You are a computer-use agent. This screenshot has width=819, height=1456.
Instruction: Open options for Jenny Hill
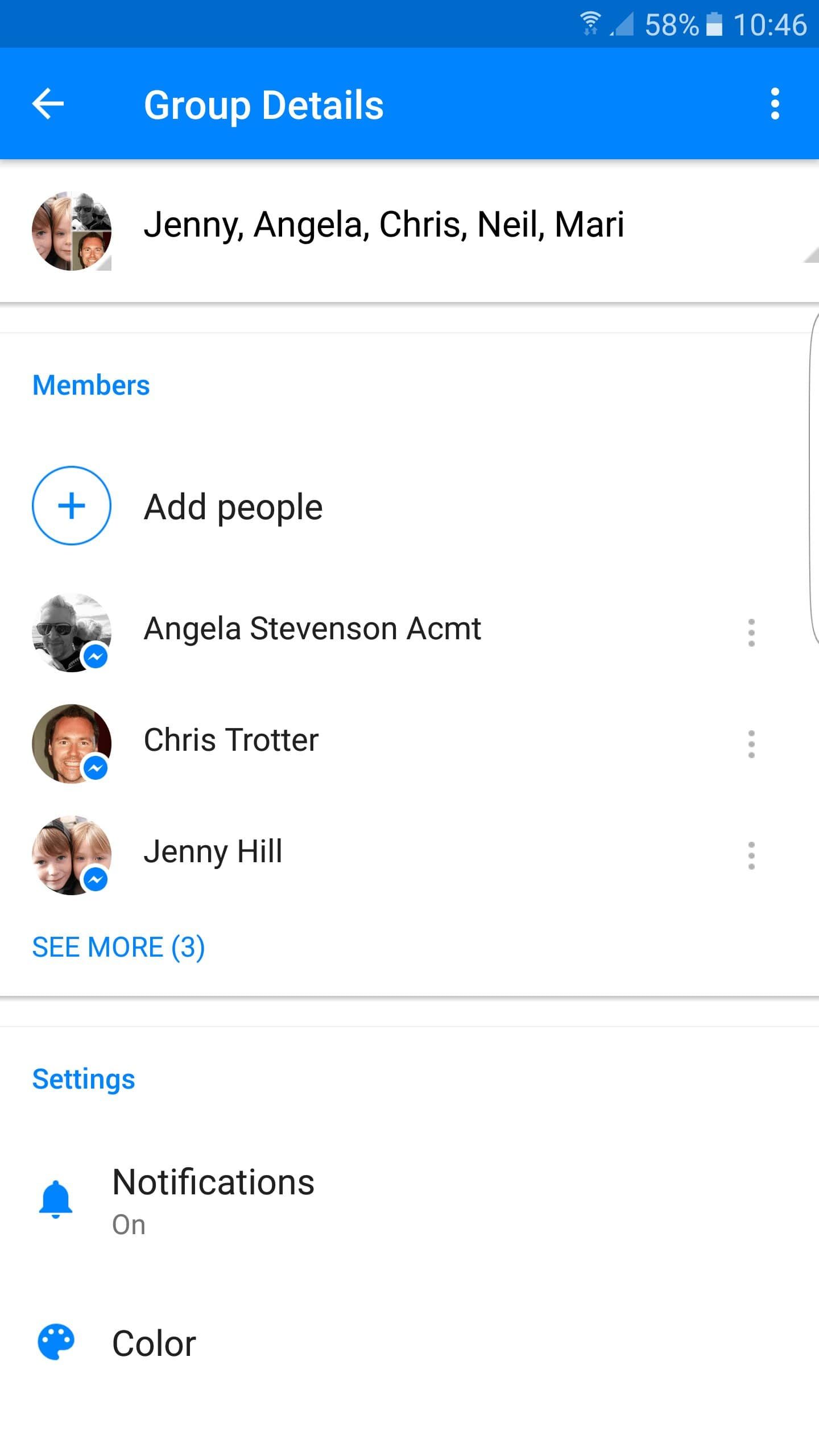point(751,855)
